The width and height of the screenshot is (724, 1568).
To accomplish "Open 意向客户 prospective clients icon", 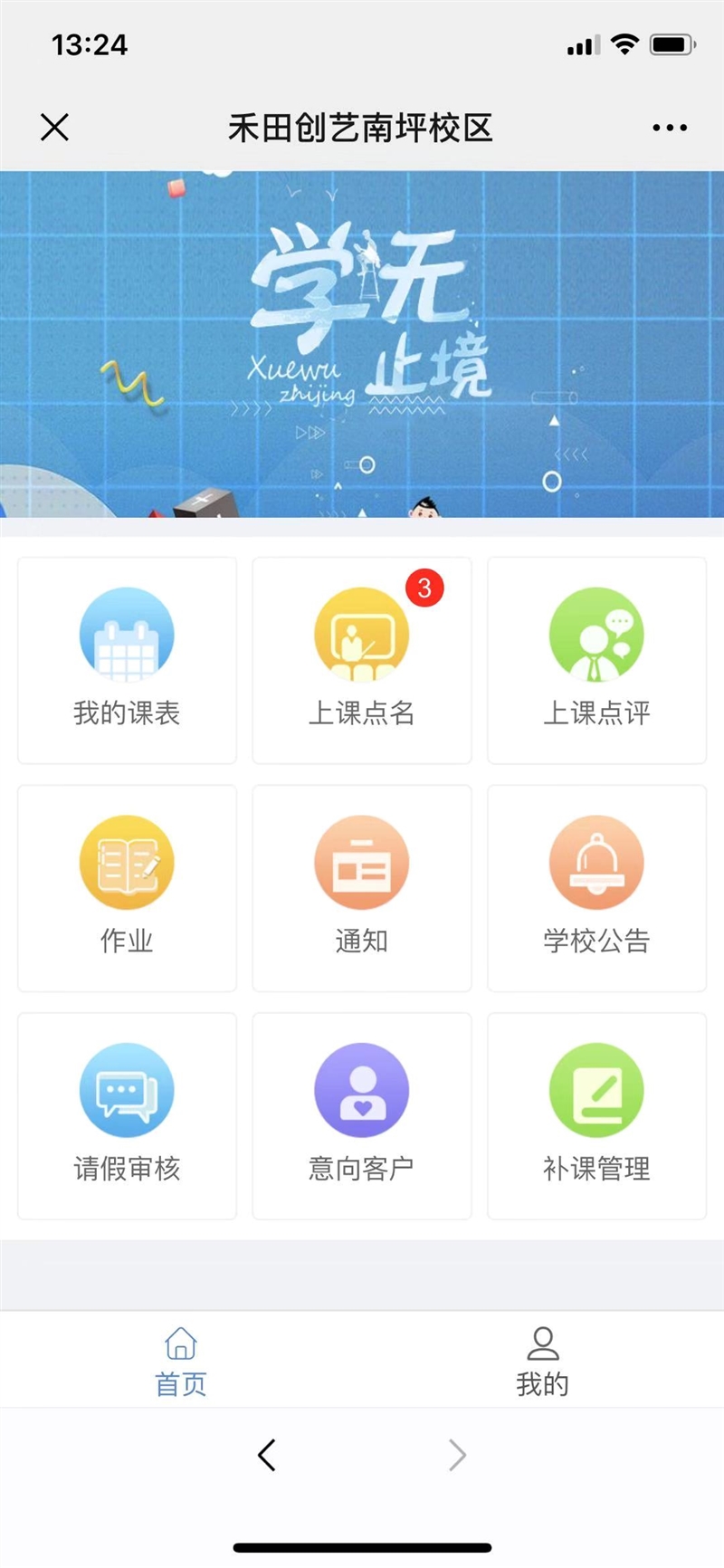I will coord(361,1090).
